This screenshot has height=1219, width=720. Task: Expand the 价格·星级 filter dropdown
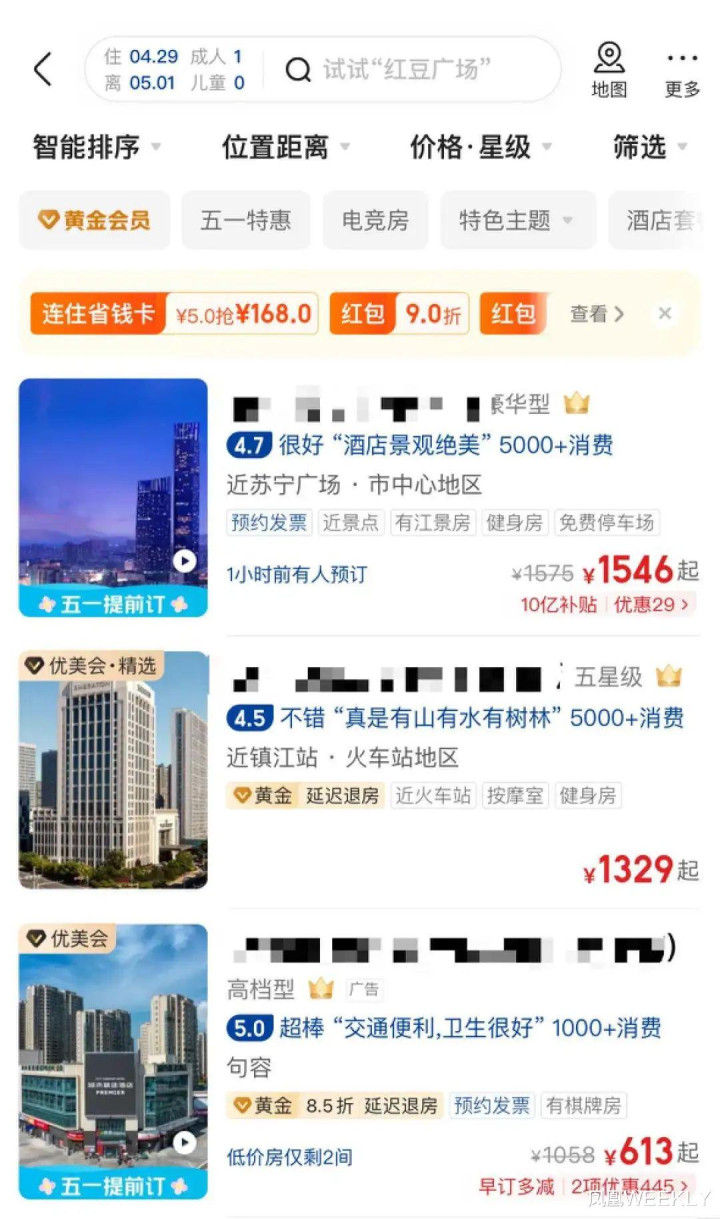click(481, 147)
